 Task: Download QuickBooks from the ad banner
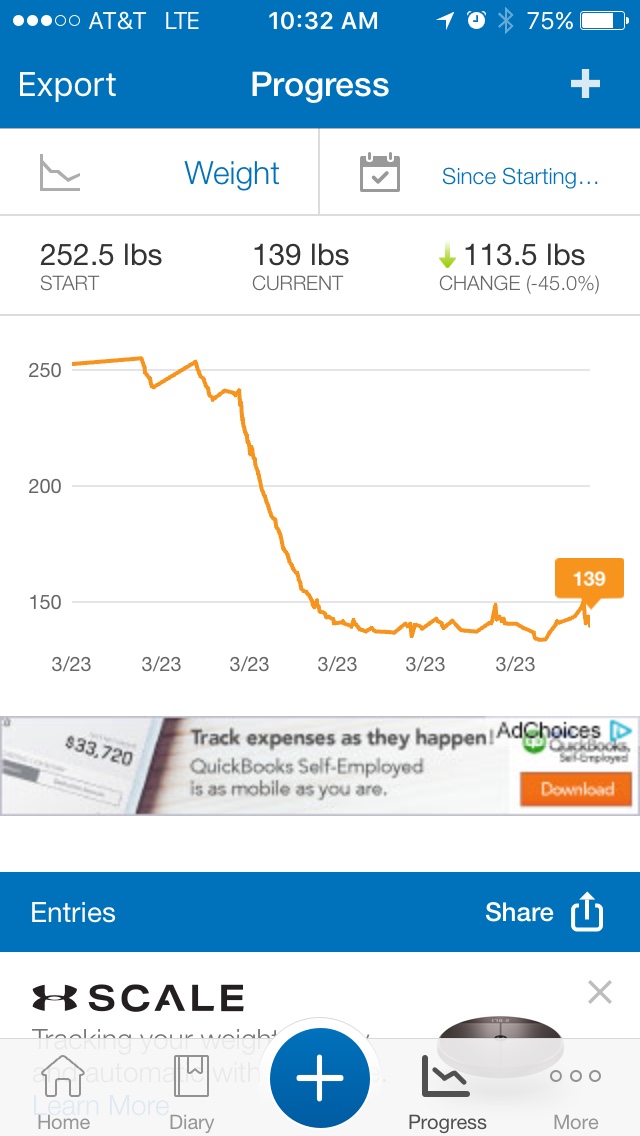click(x=577, y=789)
